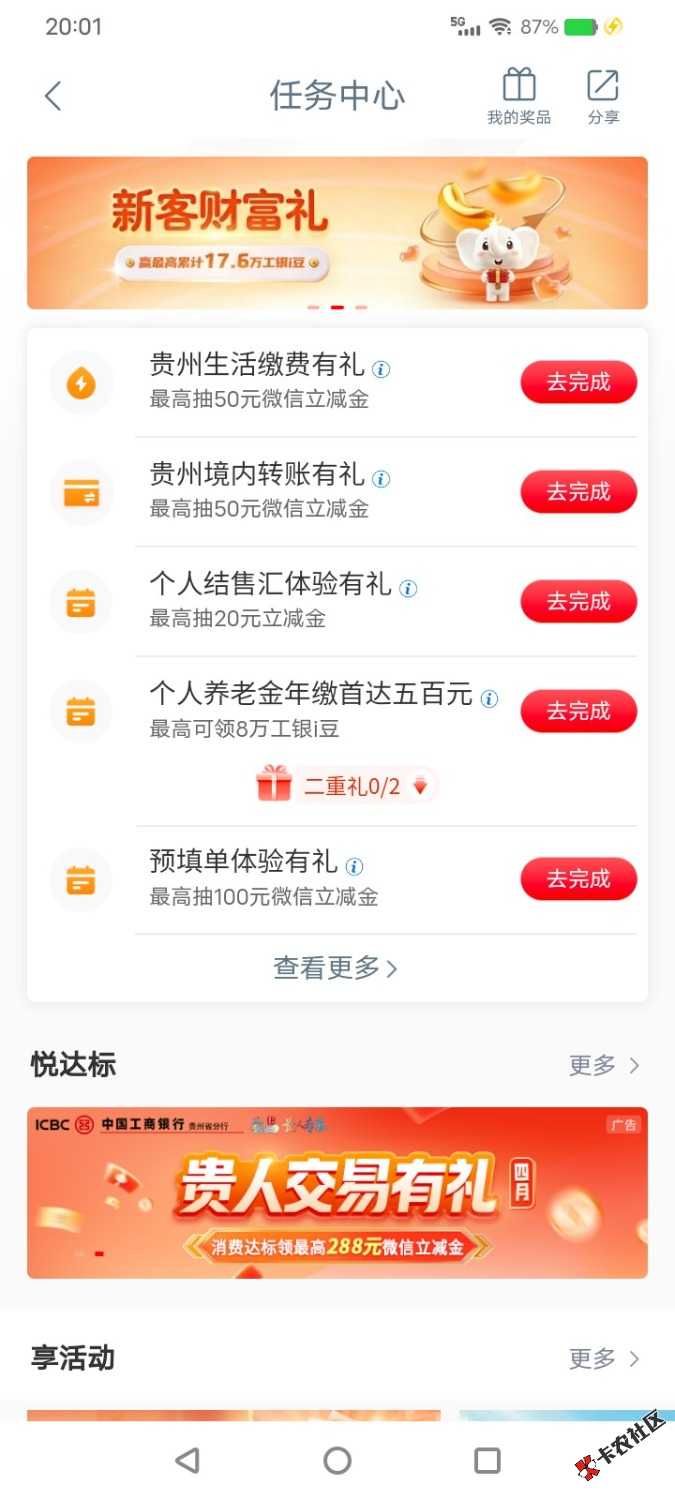Image resolution: width=675 pixels, height=1500 pixels.
Task: Open system recent apps
Action: [x=487, y=1461]
